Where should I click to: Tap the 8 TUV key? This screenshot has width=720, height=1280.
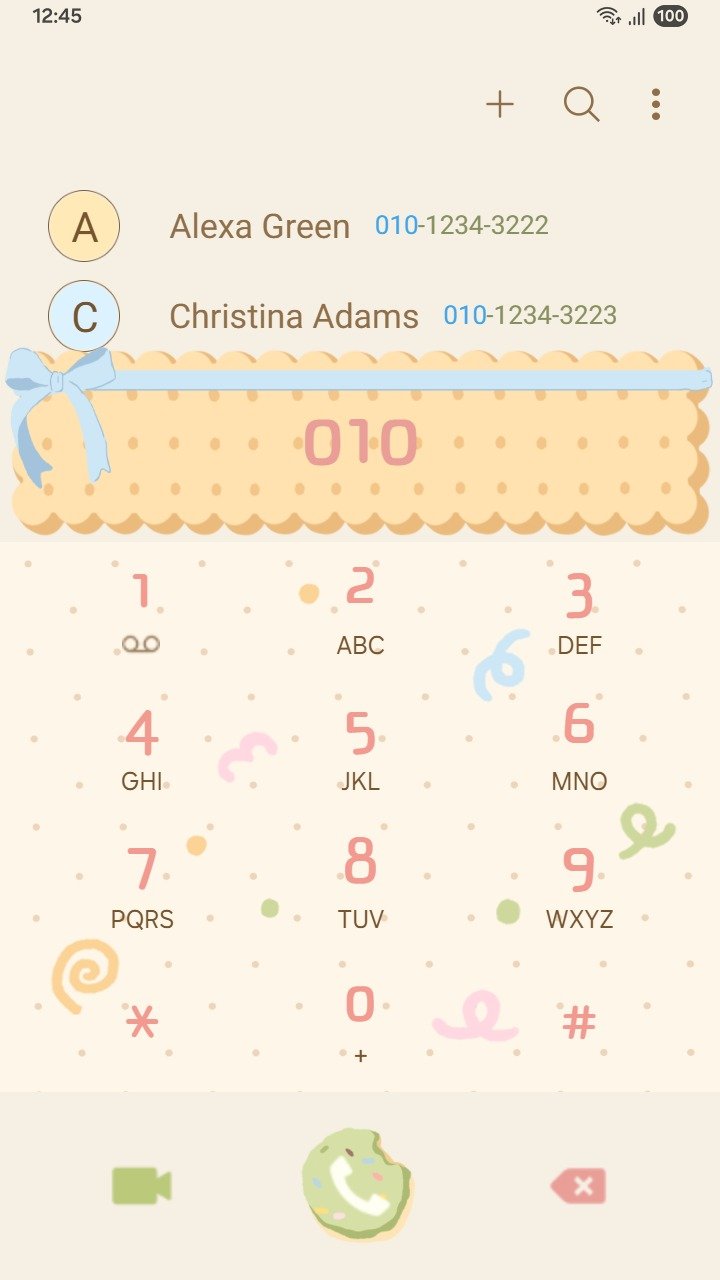360,883
